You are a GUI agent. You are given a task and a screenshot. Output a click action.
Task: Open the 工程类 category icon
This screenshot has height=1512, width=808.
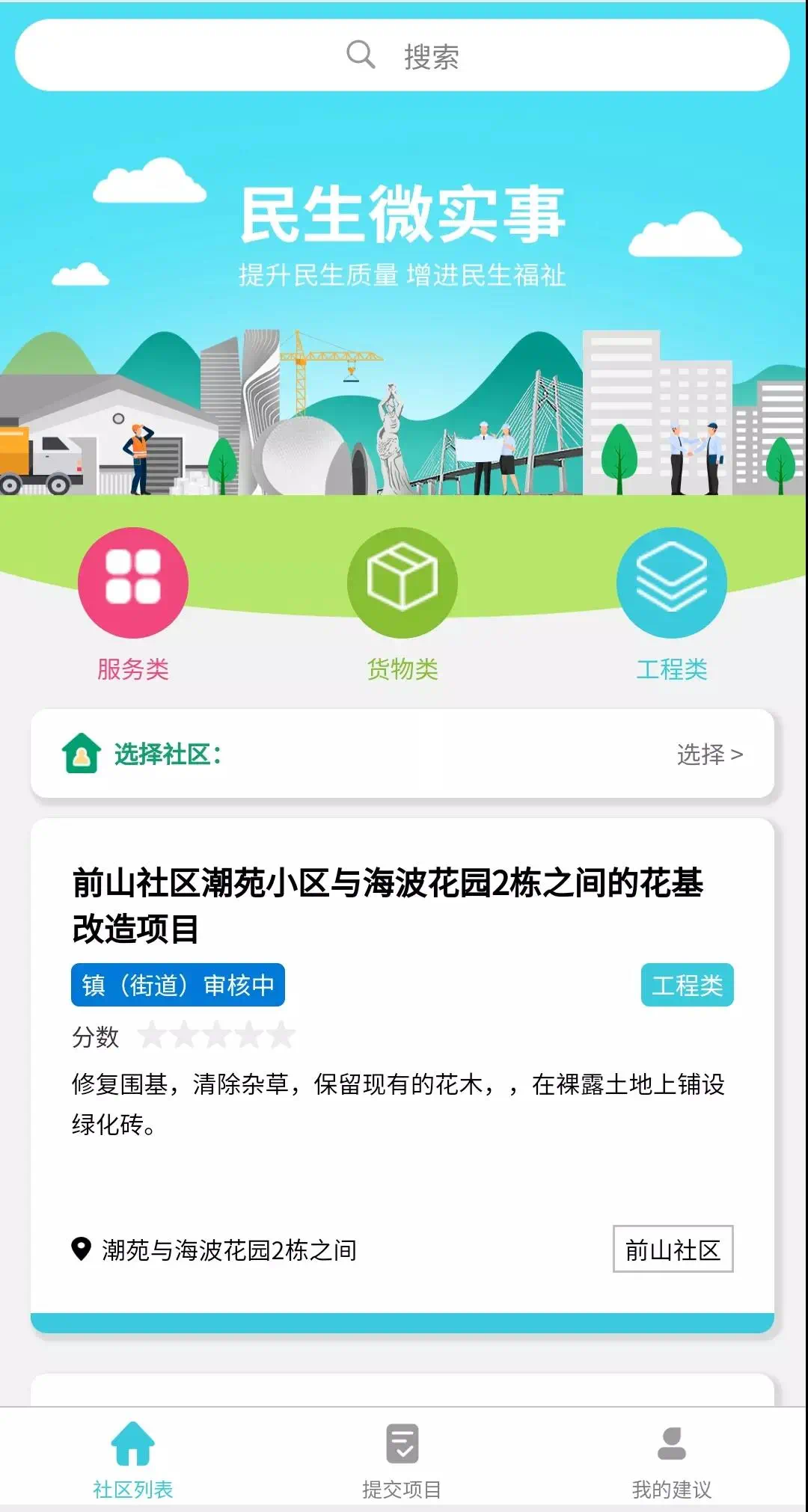click(671, 583)
